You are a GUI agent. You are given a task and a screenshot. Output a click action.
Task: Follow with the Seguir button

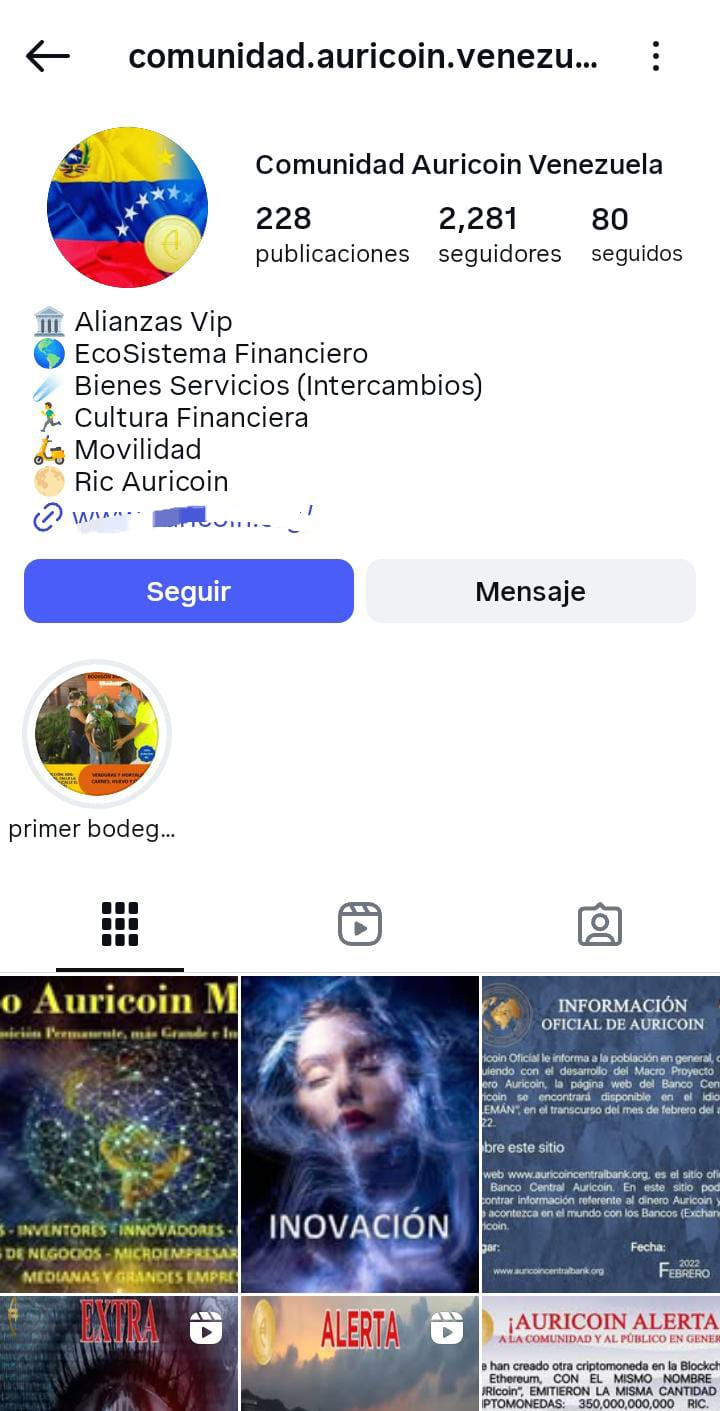(x=189, y=591)
